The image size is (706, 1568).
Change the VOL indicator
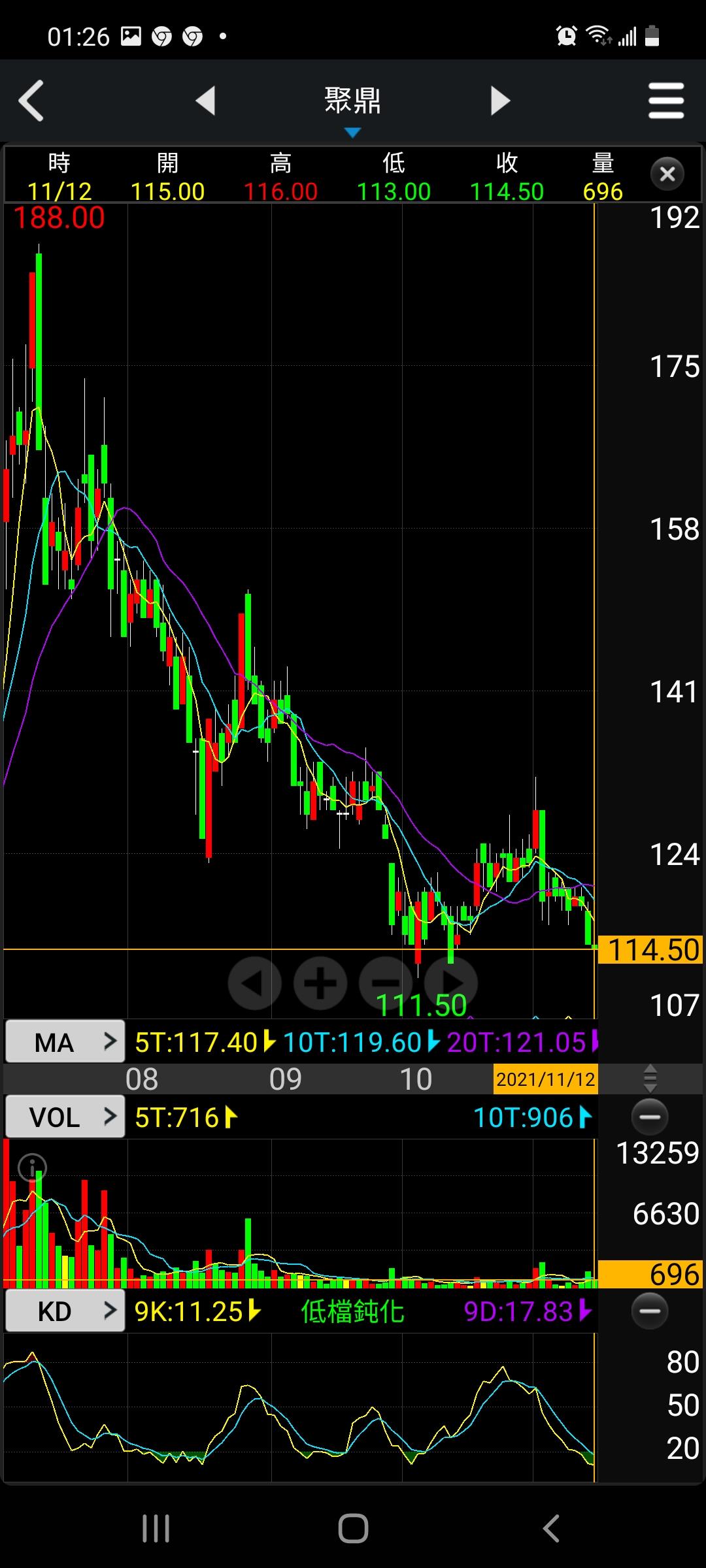[65, 1117]
